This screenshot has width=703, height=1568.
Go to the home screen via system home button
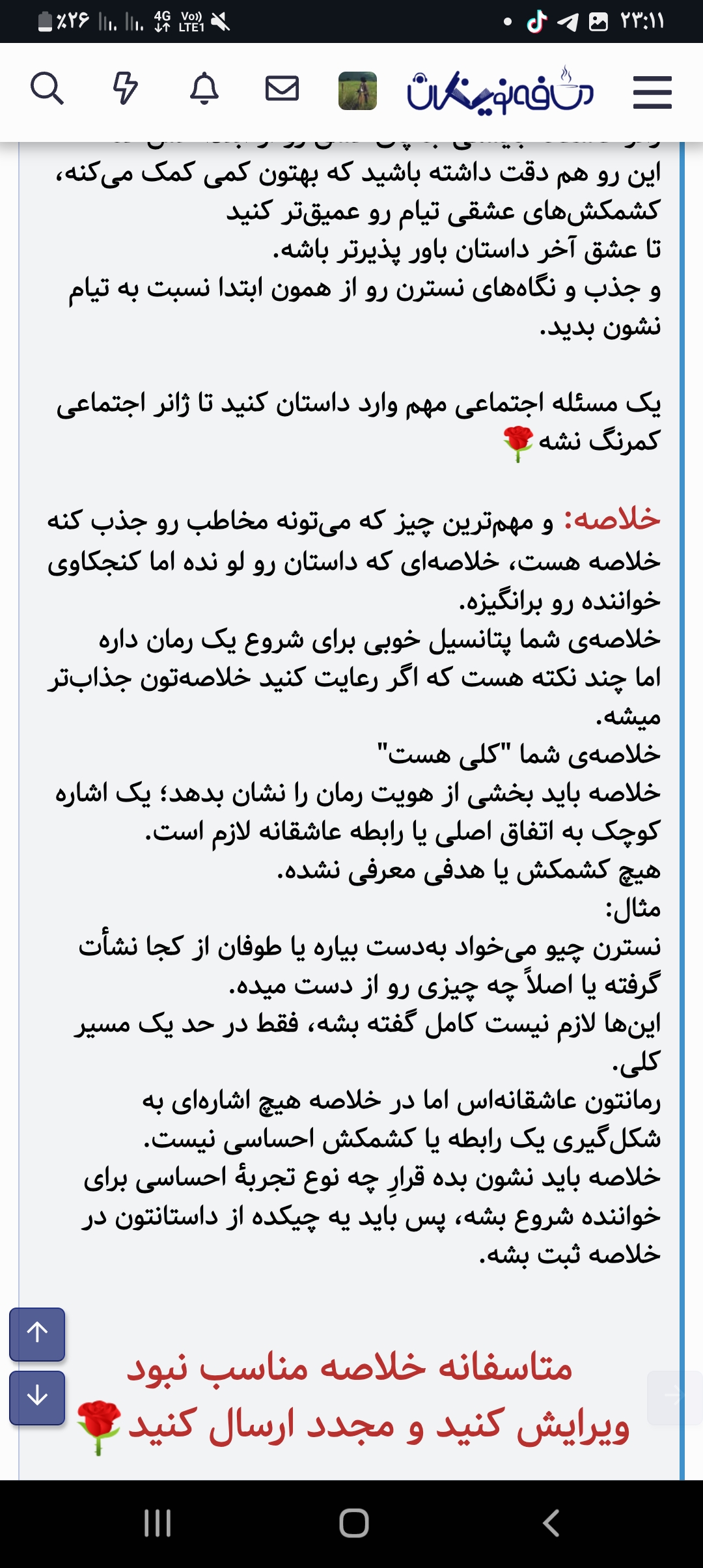(x=353, y=1523)
